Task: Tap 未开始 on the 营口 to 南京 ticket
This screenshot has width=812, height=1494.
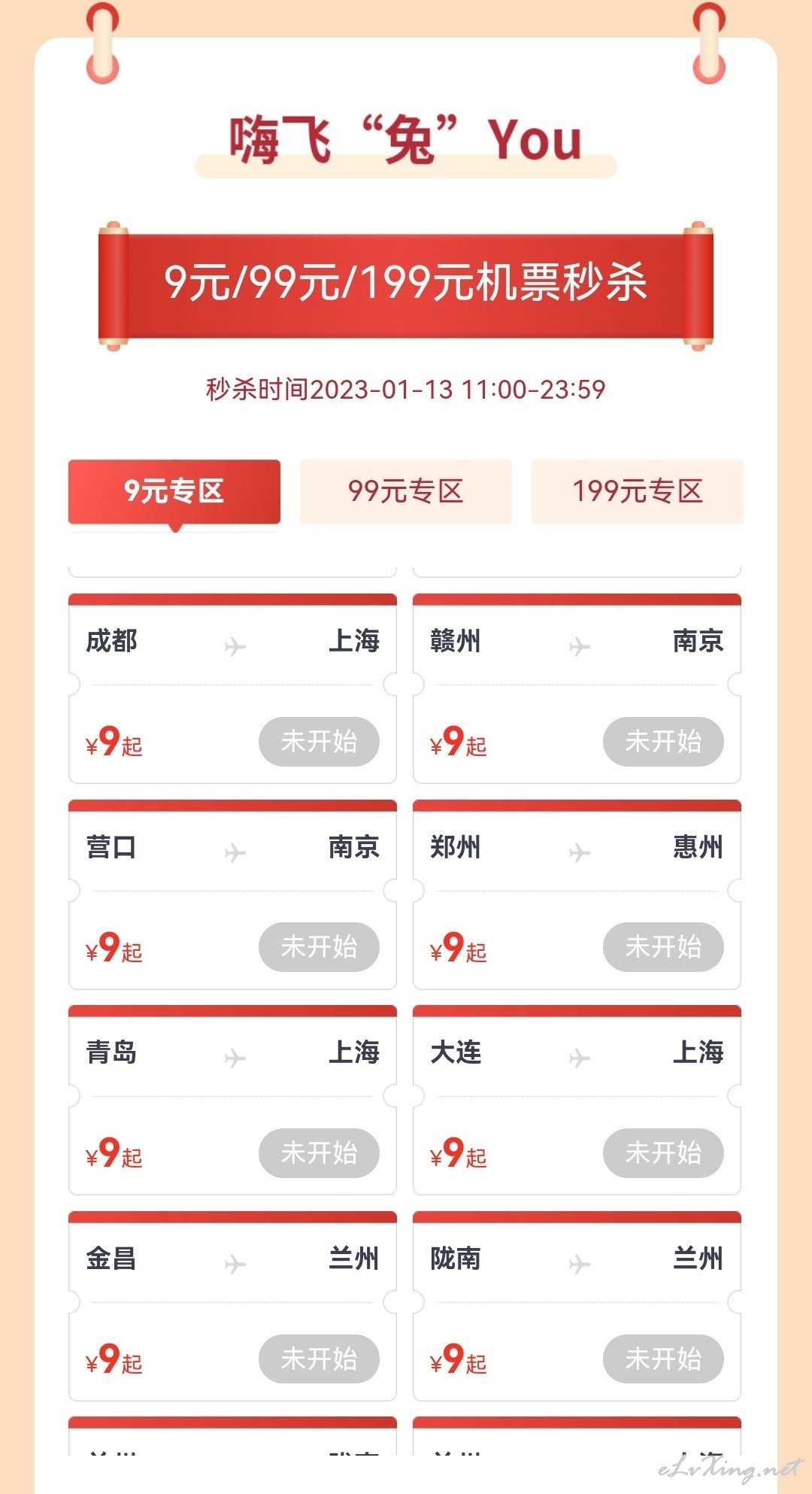Action: [x=319, y=947]
